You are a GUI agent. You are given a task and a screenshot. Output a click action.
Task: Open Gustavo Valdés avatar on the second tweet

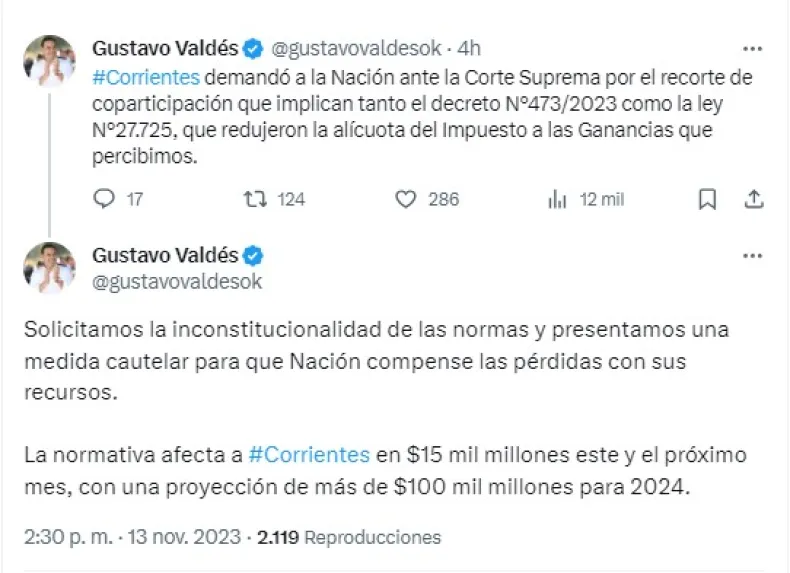50,268
